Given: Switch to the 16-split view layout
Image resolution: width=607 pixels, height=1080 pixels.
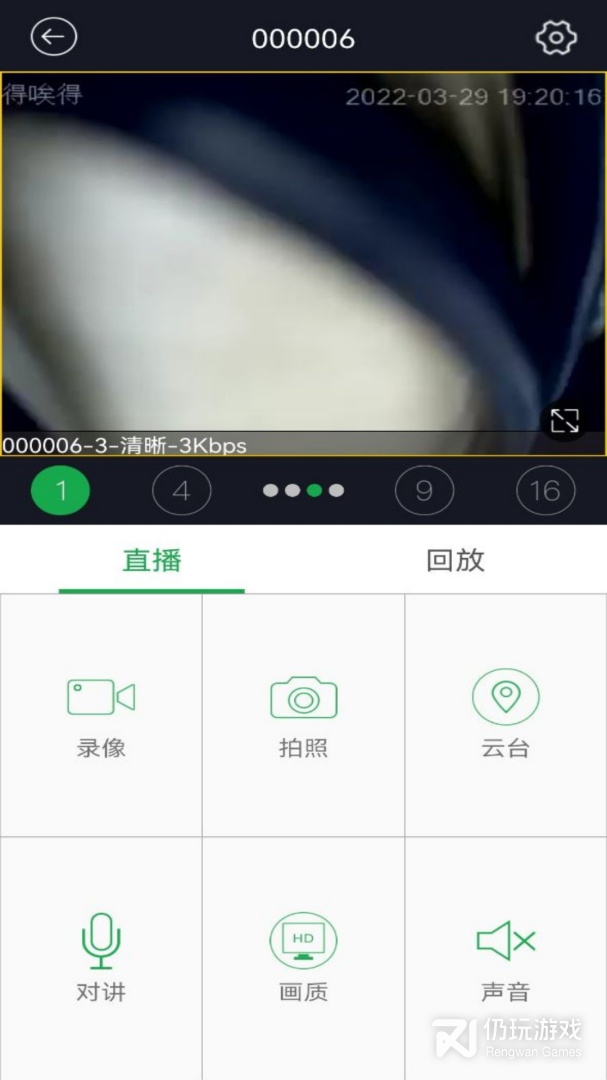Looking at the screenshot, I should pyautogui.click(x=545, y=490).
